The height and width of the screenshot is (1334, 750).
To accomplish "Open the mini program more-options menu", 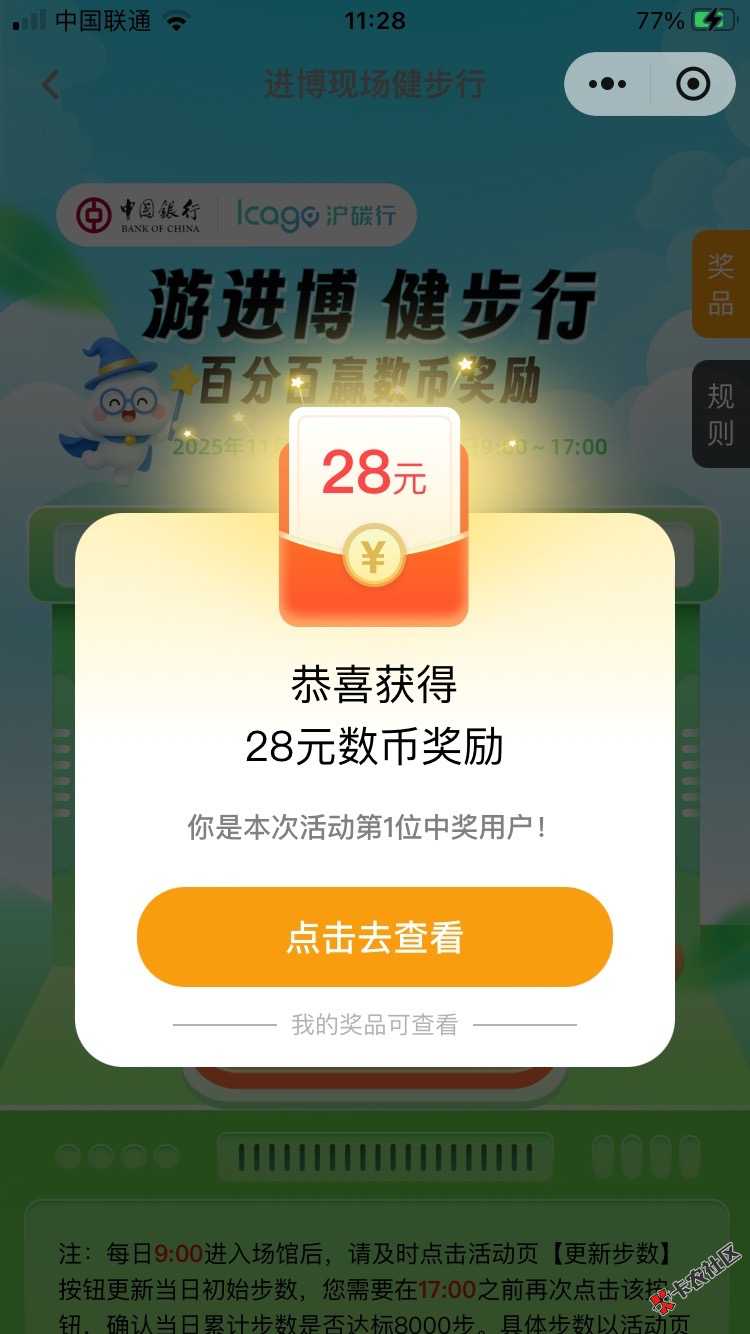I will pyautogui.click(x=608, y=84).
